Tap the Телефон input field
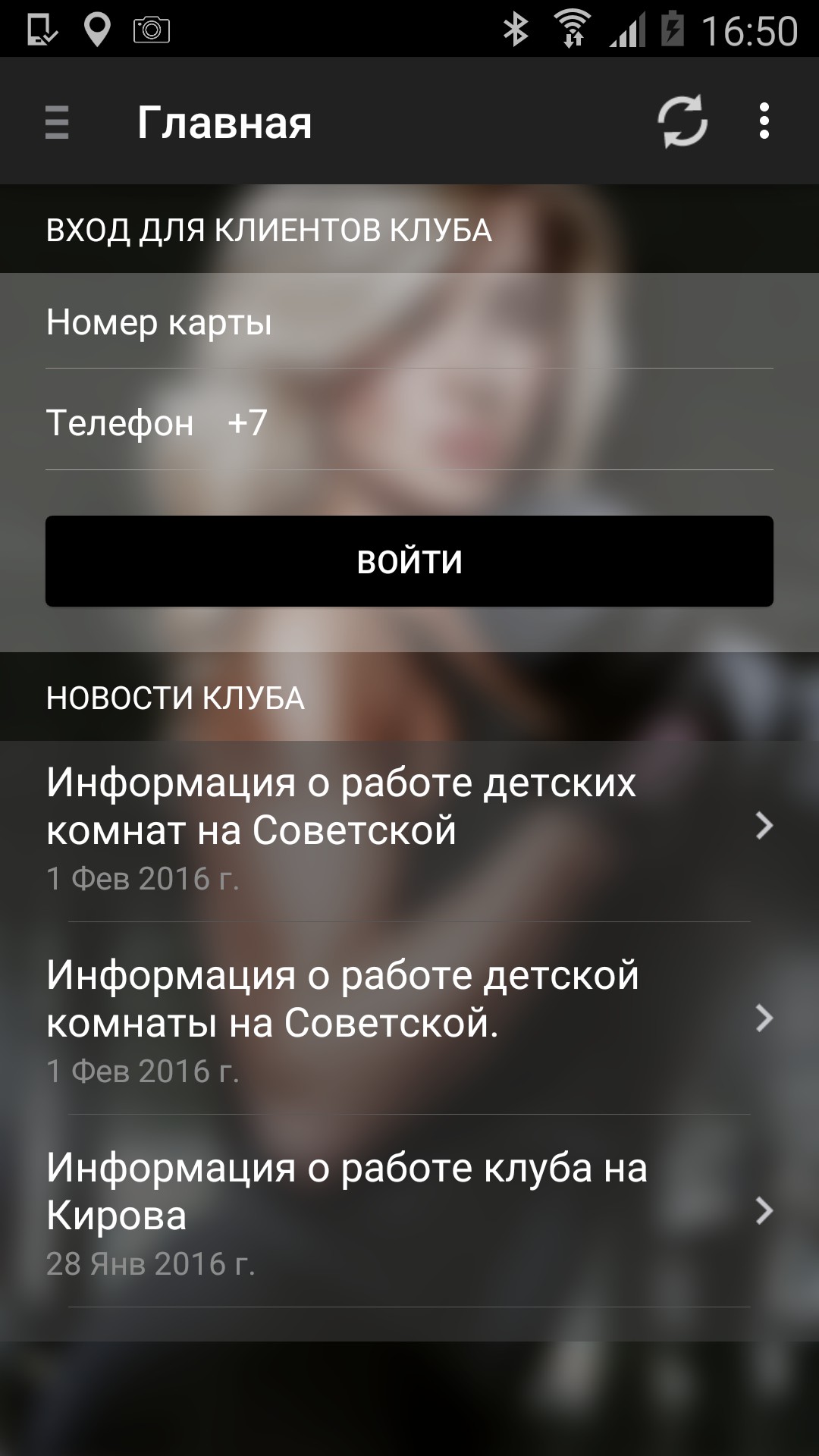 409,423
